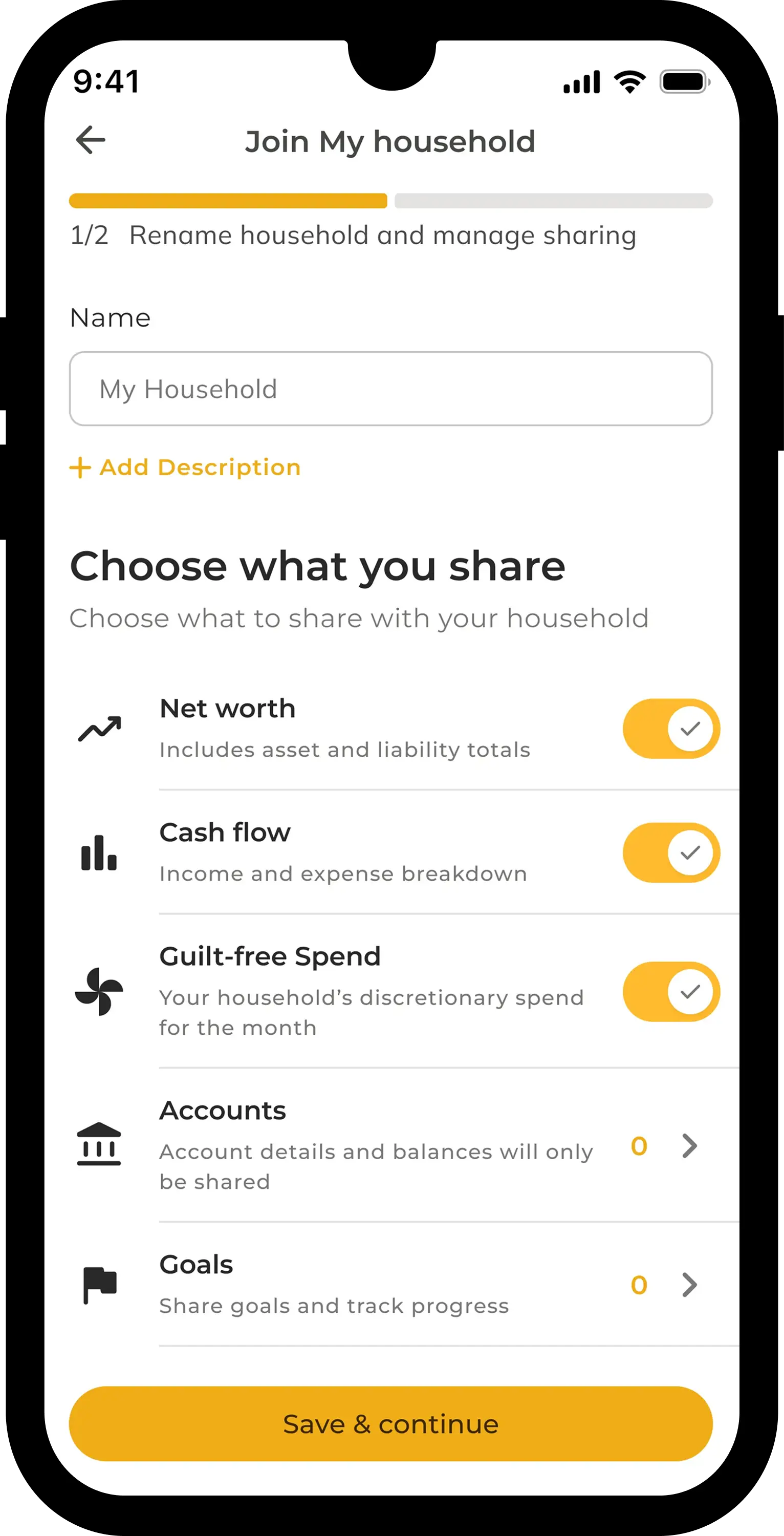784x1536 pixels.
Task: Disable the Cash flow toggle
Action: point(671,852)
